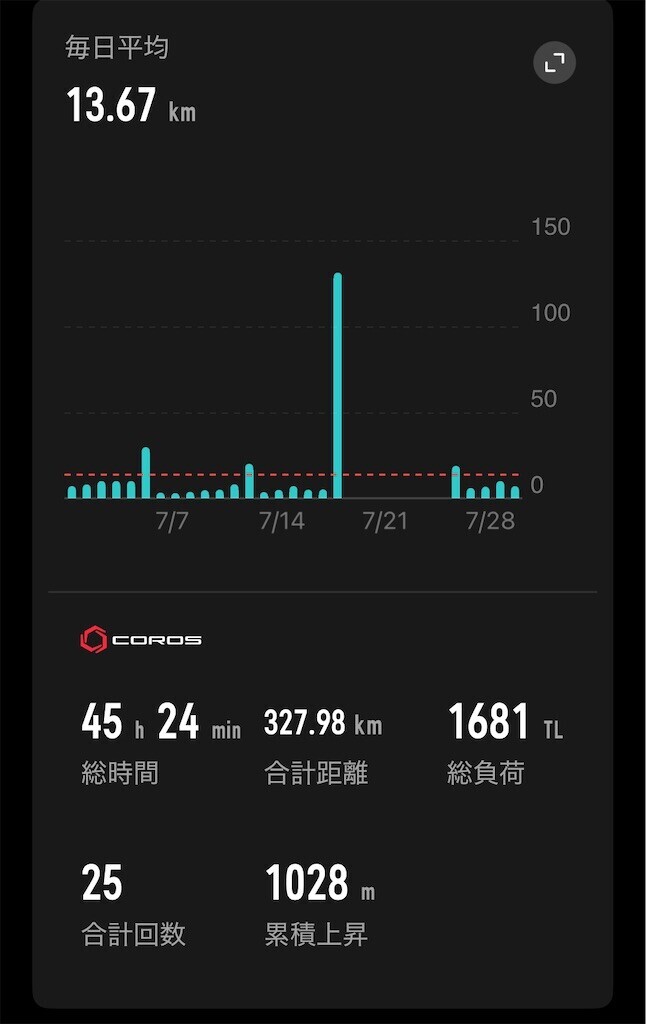Expand the daily average chart to fullscreen
This screenshot has height=1024, width=646.
pyautogui.click(x=554, y=63)
